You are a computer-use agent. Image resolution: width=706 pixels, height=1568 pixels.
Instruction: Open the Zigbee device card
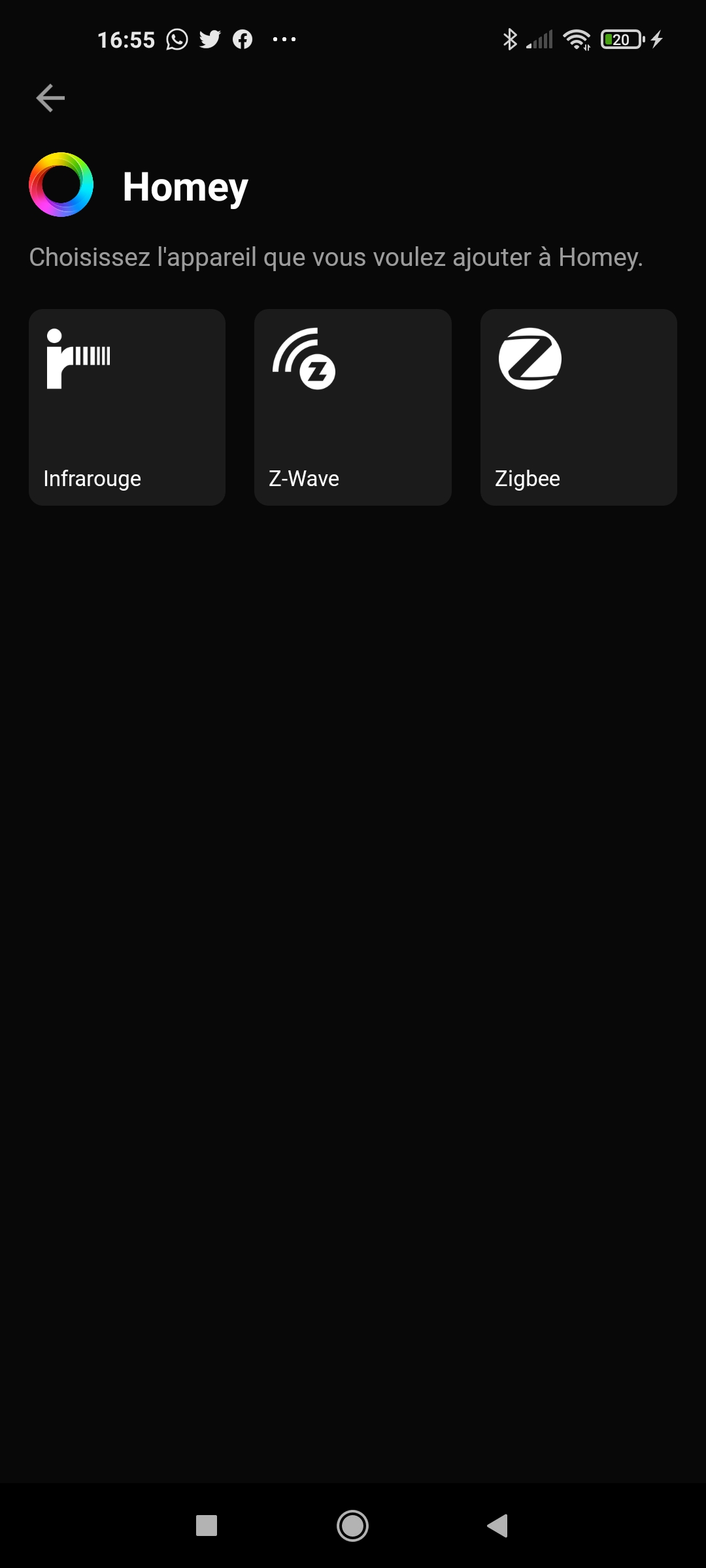(579, 407)
